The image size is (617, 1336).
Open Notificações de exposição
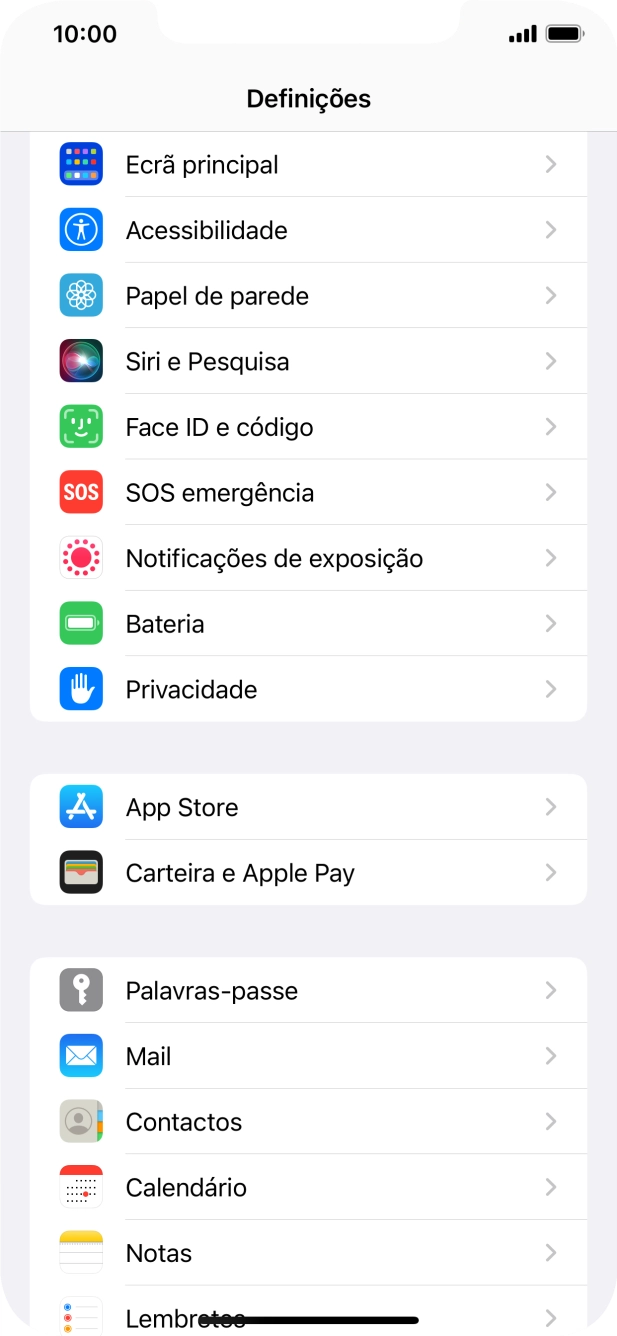pyautogui.click(x=308, y=558)
